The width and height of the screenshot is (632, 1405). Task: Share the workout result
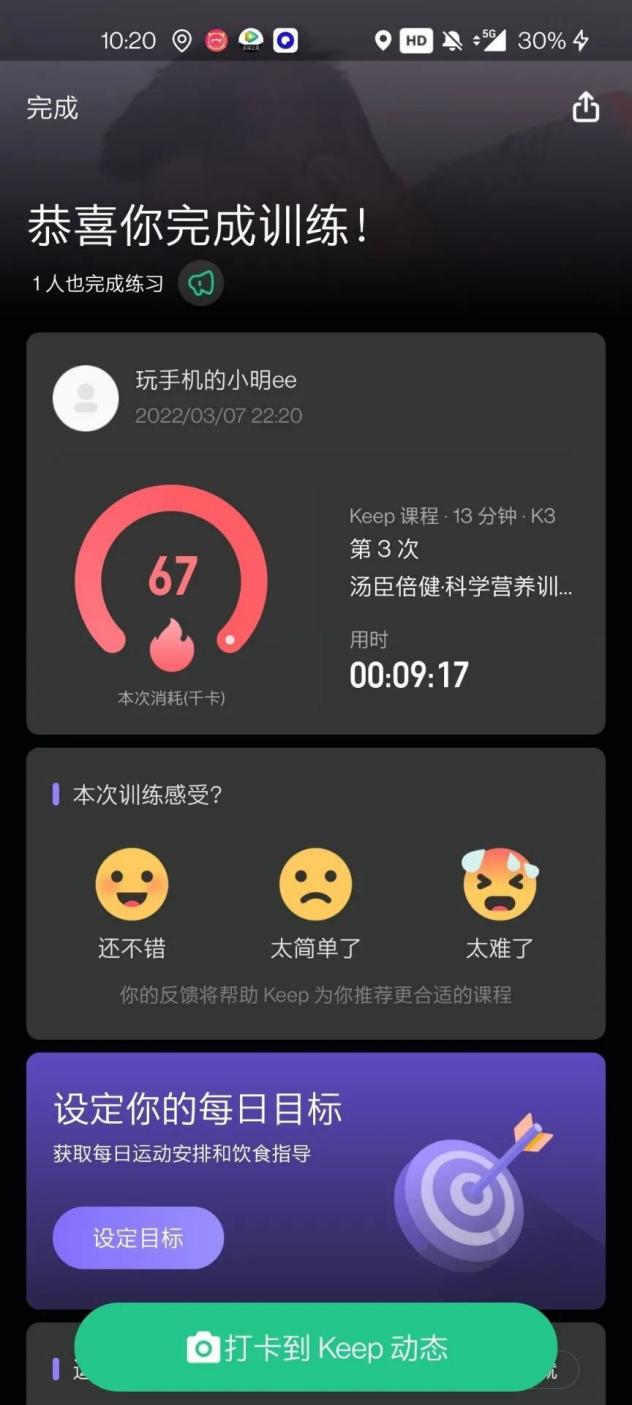pos(585,107)
